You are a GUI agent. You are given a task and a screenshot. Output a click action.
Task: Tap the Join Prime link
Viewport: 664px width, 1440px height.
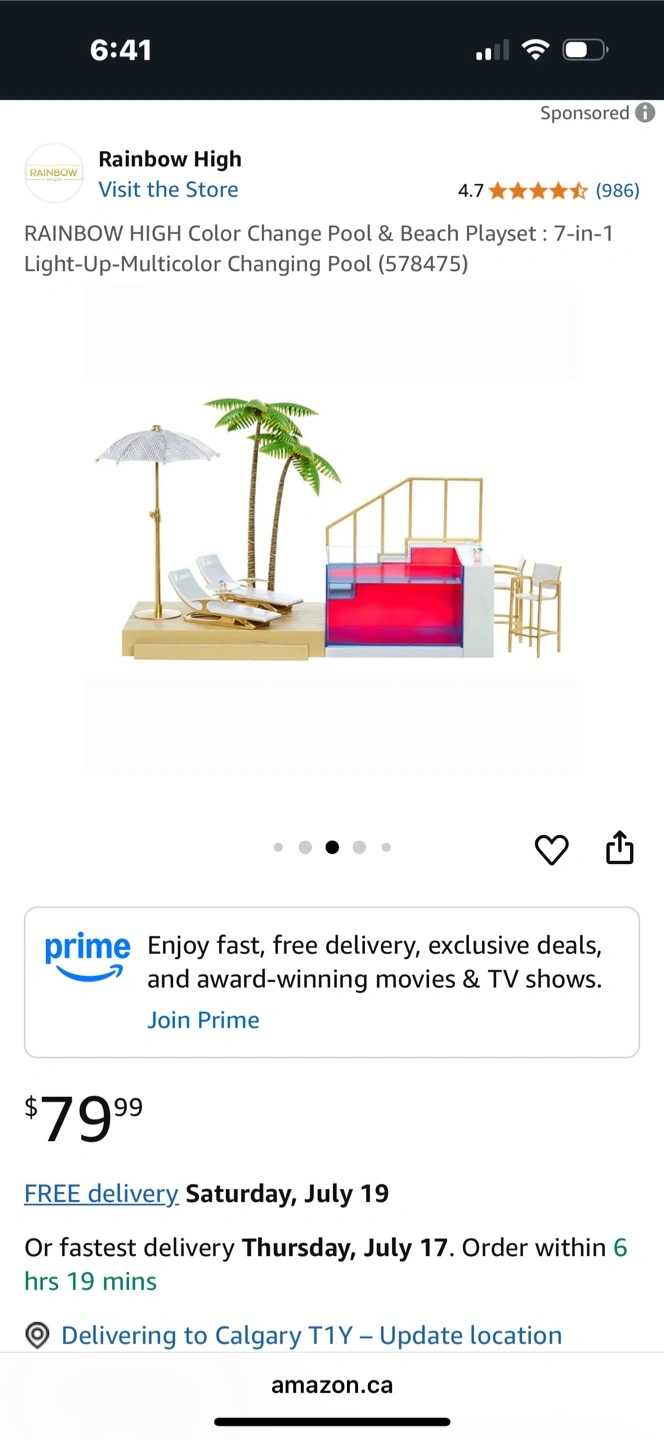point(203,1020)
